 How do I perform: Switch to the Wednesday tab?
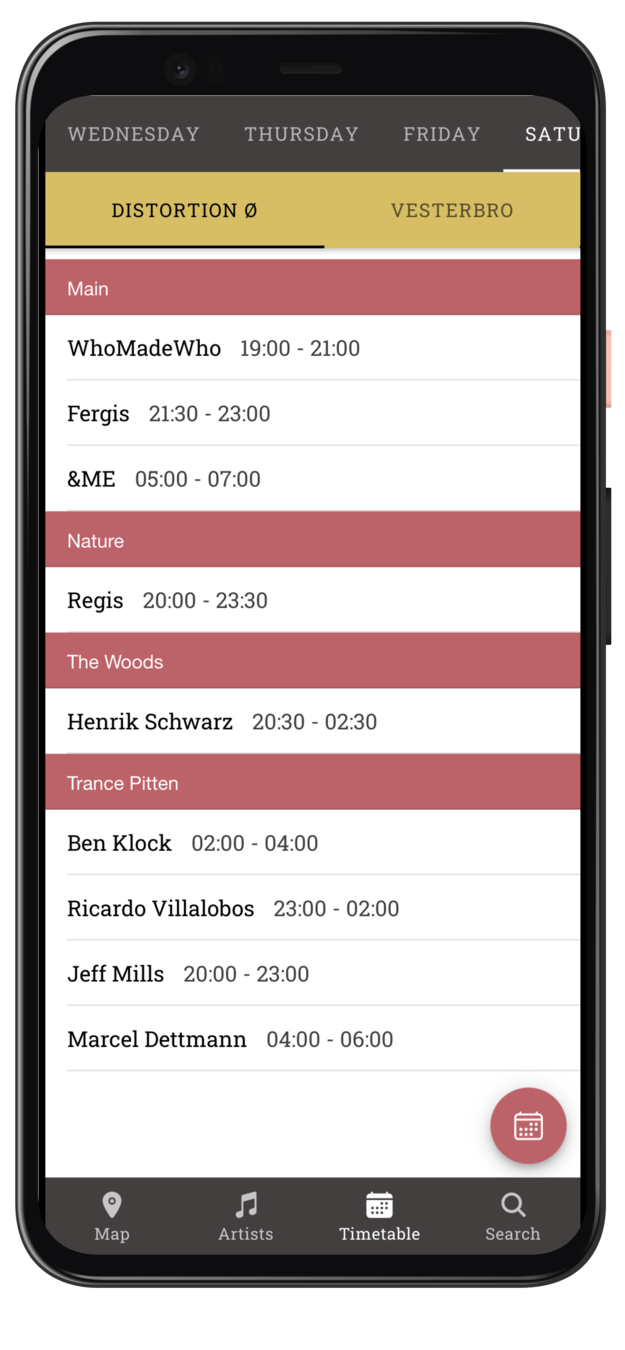click(x=133, y=134)
